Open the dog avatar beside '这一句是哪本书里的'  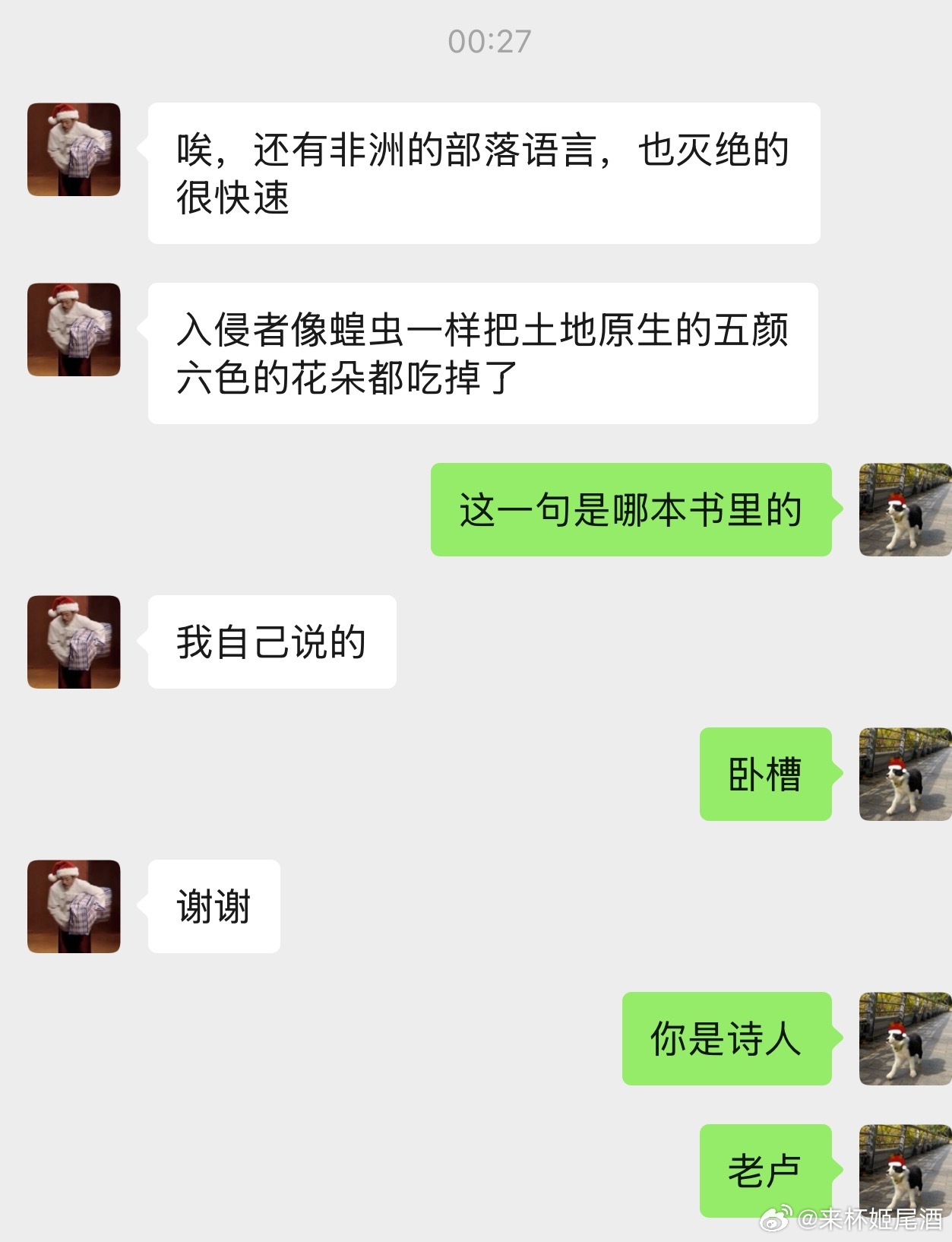coord(904,509)
